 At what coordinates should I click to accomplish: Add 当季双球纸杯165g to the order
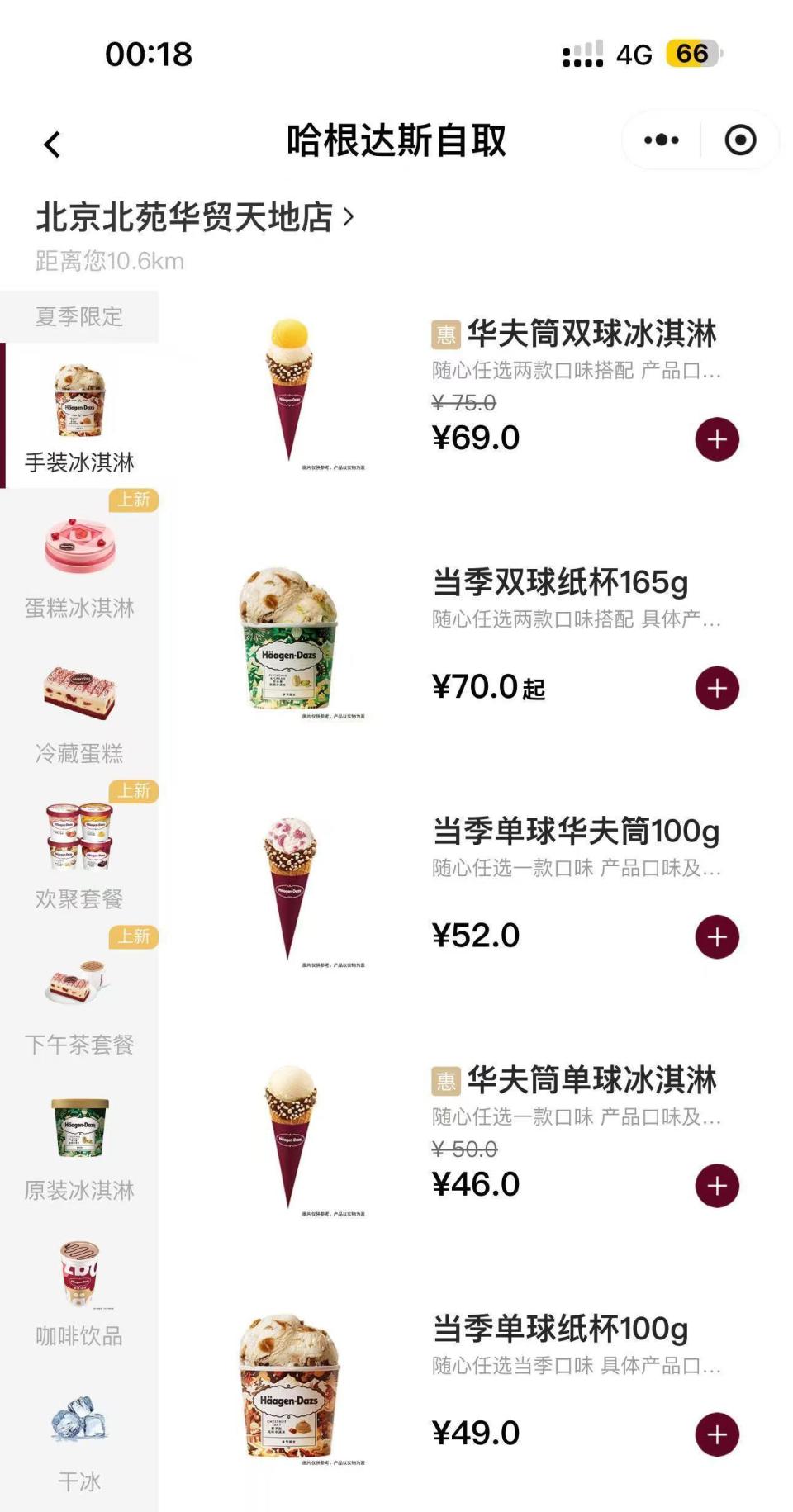point(718,687)
